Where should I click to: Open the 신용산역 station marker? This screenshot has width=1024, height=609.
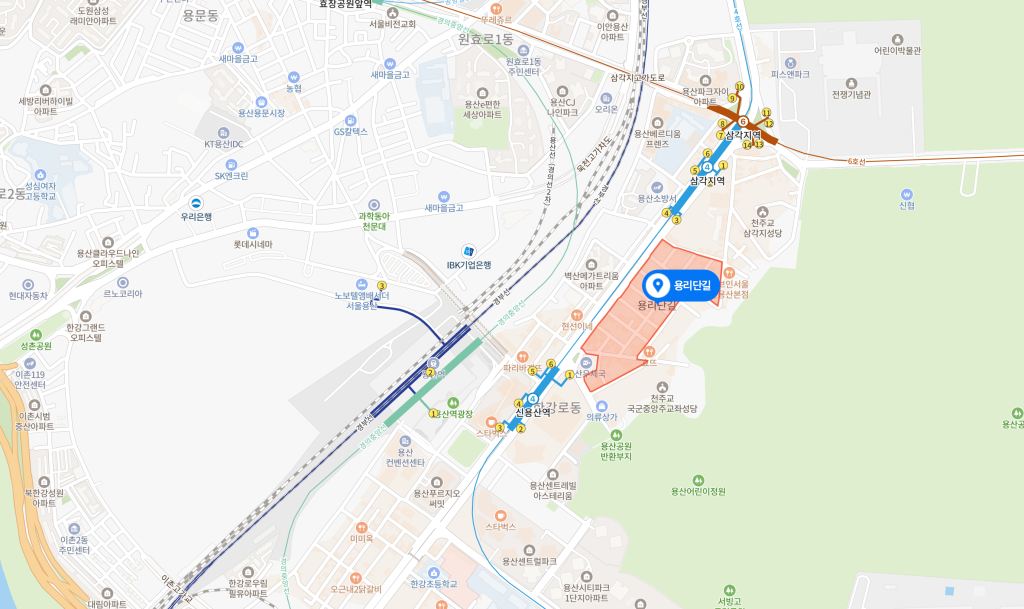(532, 399)
